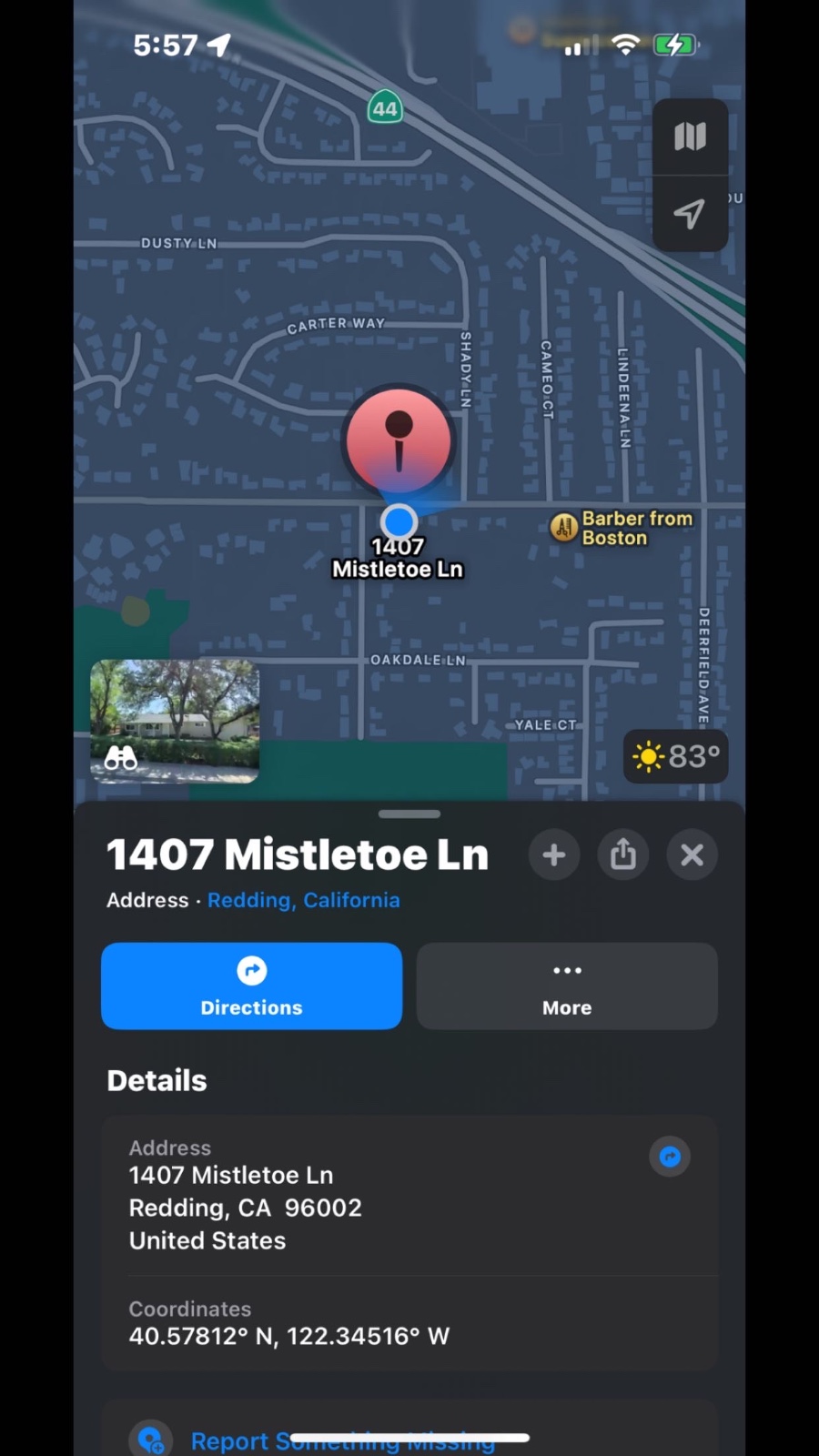Close the place card

(x=692, y=854)
